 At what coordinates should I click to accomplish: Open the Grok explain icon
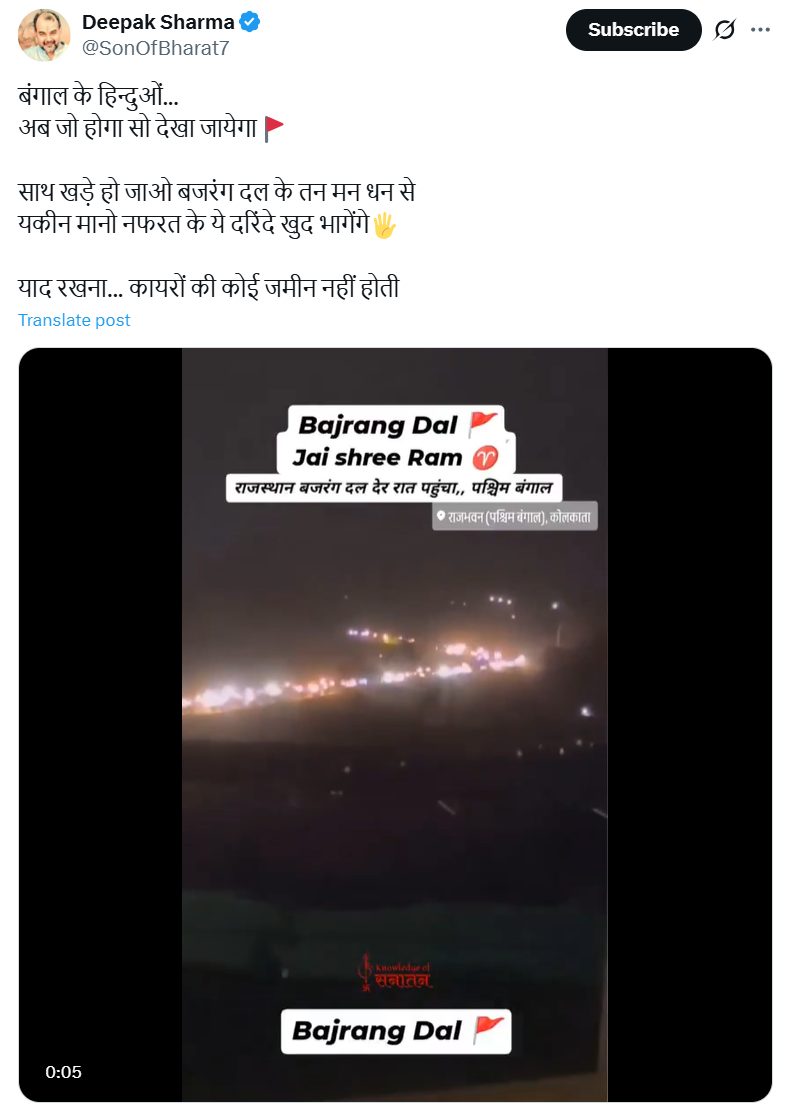pos(725,30)
